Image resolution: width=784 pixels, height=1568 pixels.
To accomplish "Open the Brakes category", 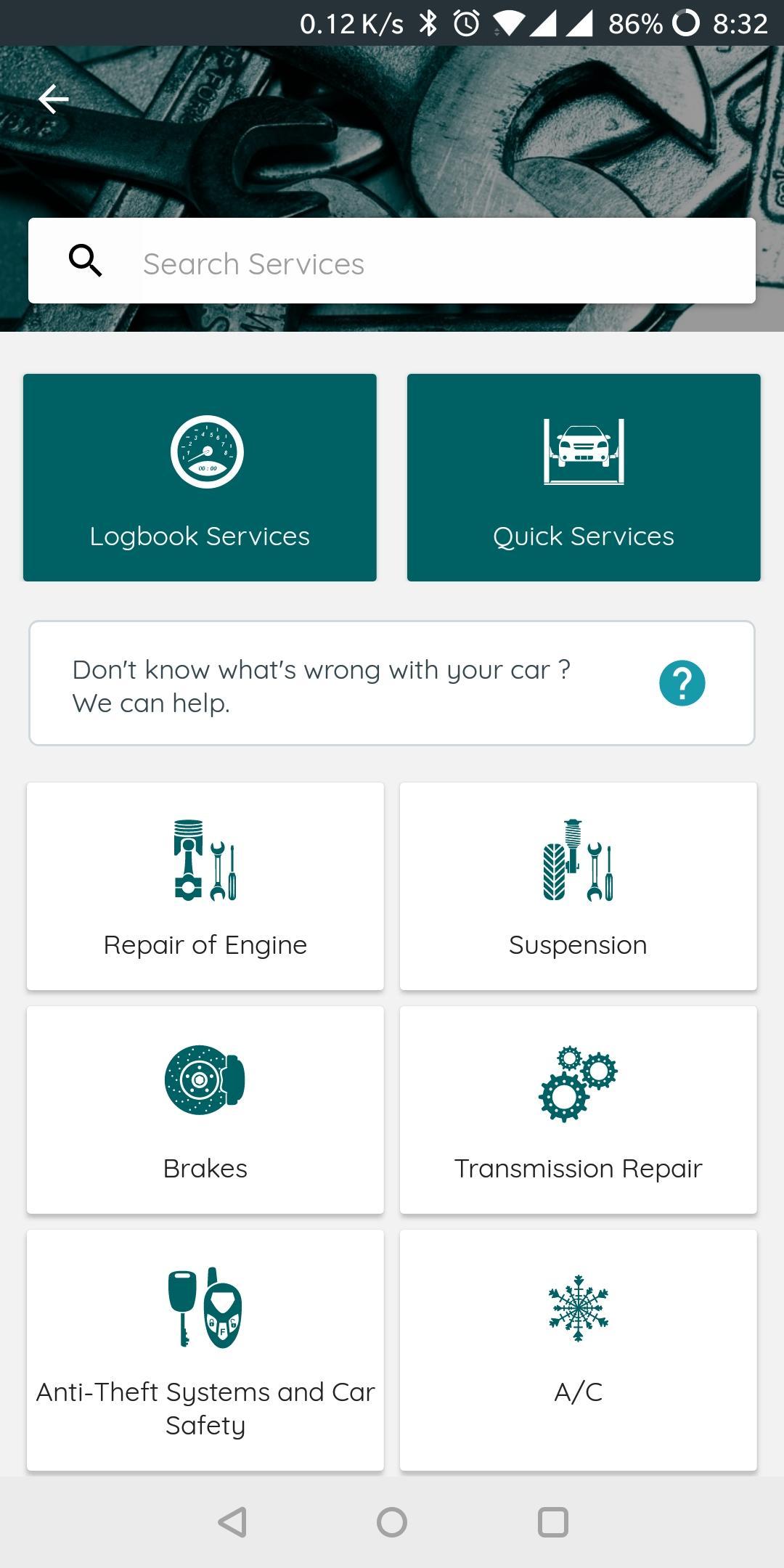I will 205,1110.
